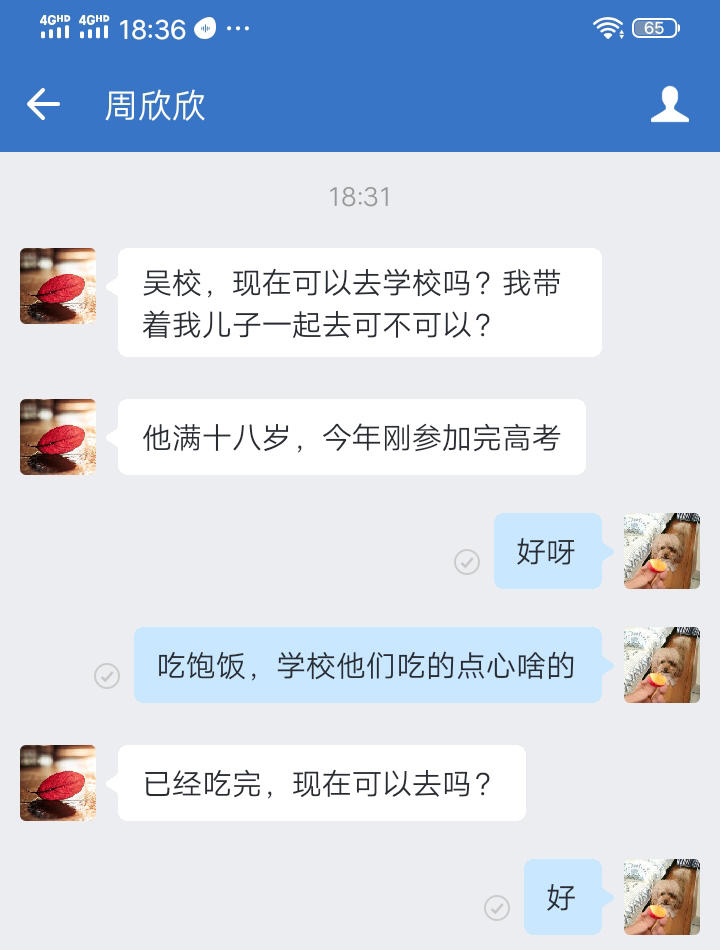
Task: Tap red leaf avatar beside 吴校 message
Action: 58,286
